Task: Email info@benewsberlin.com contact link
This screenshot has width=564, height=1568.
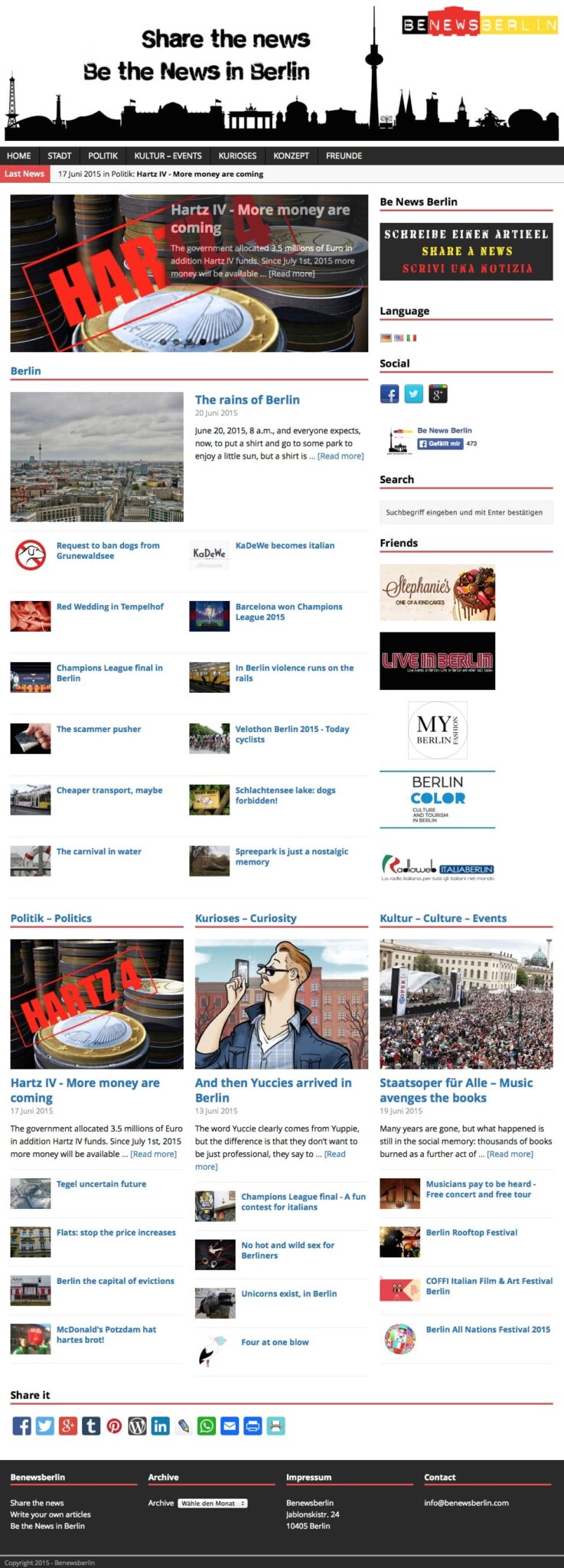Action: click(x=466, y=1503)
